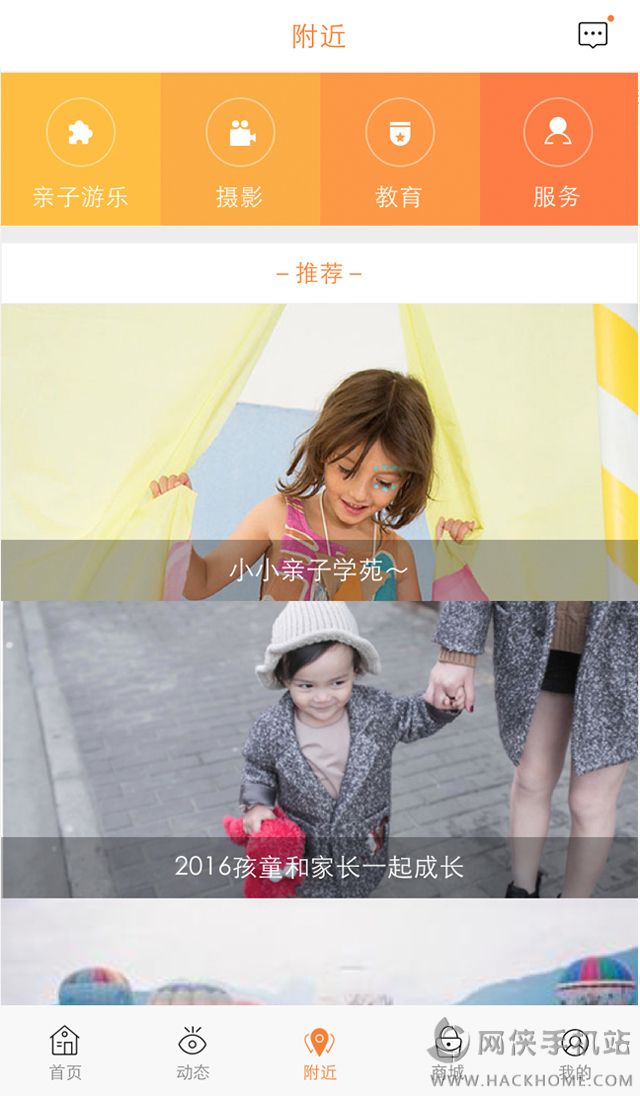Go to the 商城 tab
Screen dimensions: 640x1096
pos(448,1052)
